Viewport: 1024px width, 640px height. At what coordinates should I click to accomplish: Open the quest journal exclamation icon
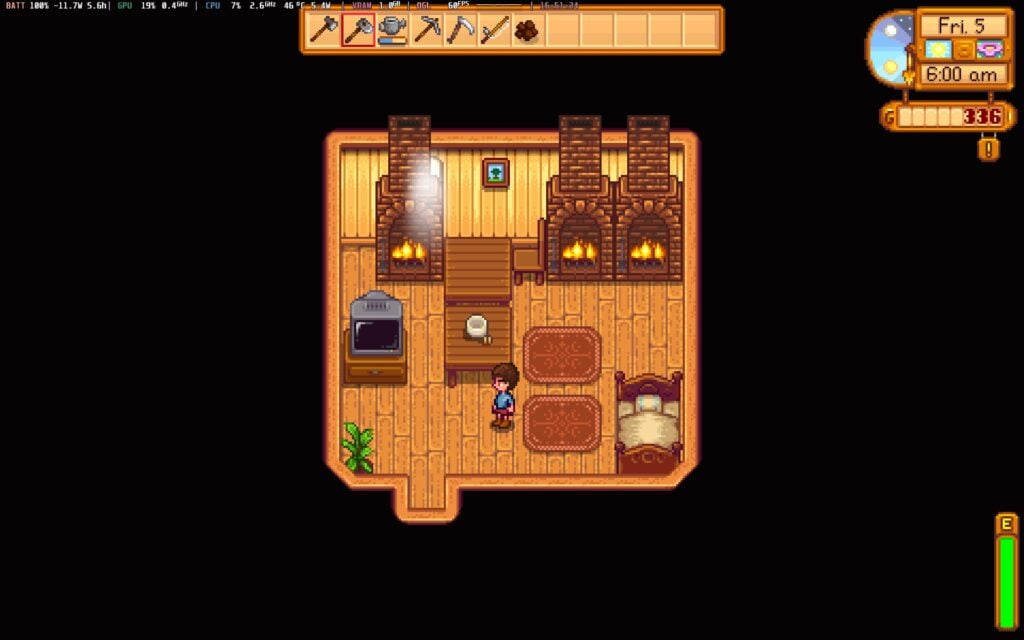(988, 148)
